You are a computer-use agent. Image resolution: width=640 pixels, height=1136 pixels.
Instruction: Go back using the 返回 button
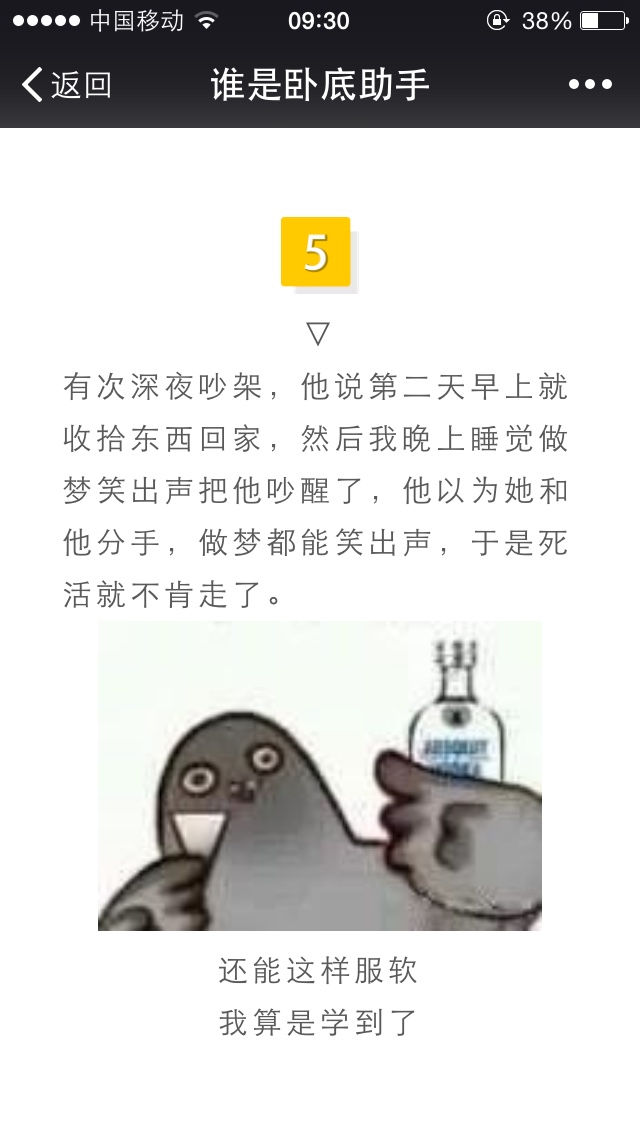67,85
